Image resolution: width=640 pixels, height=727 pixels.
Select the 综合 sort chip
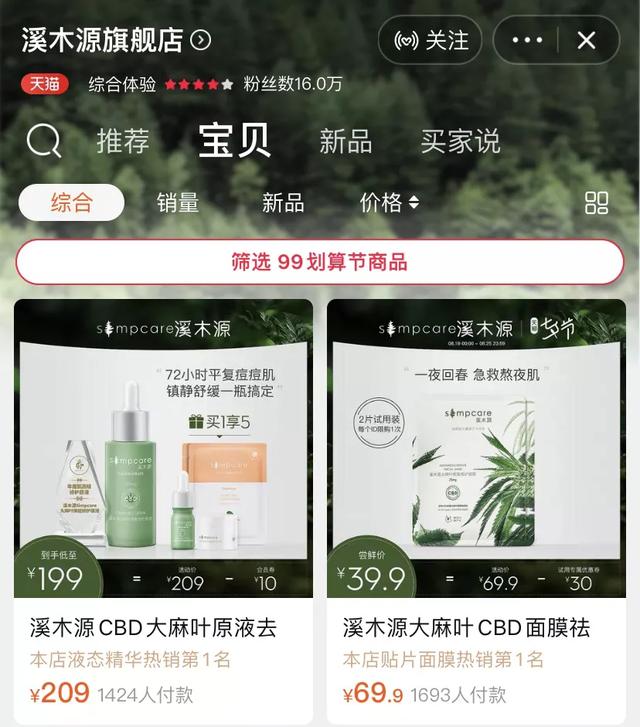click(x=71, y=203)
